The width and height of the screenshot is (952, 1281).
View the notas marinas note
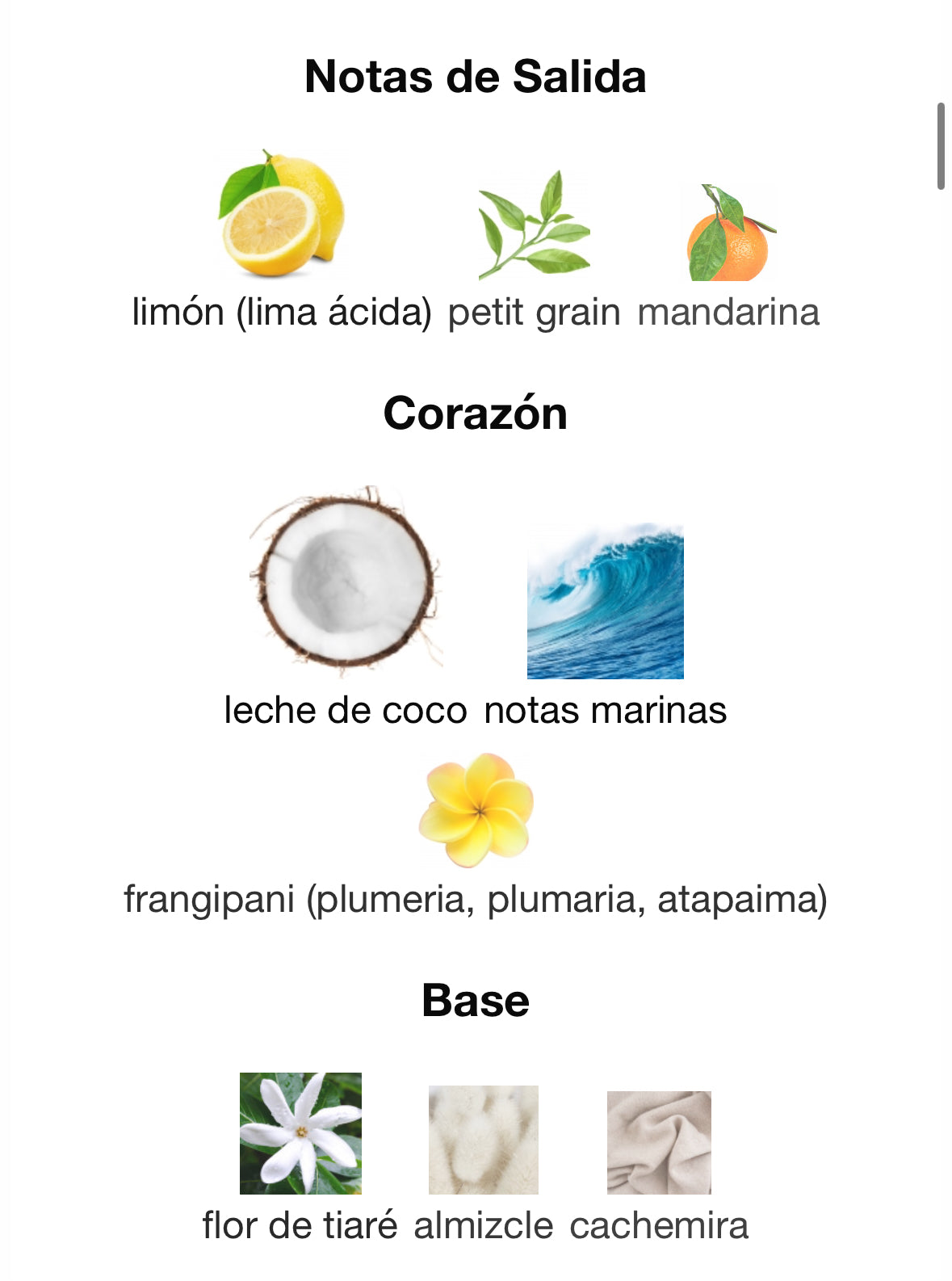[x=605, y=602]
